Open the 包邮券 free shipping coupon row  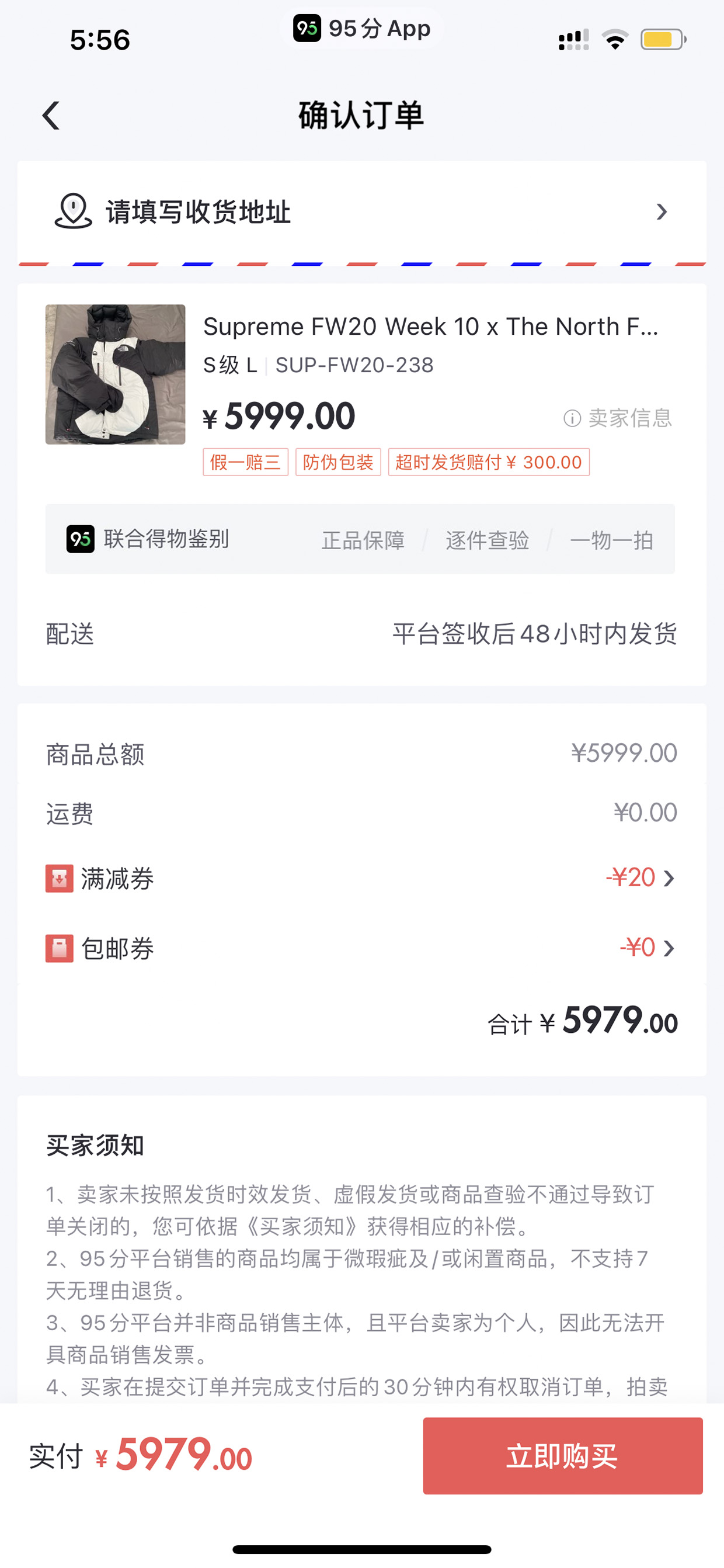(x=362, y=948)
